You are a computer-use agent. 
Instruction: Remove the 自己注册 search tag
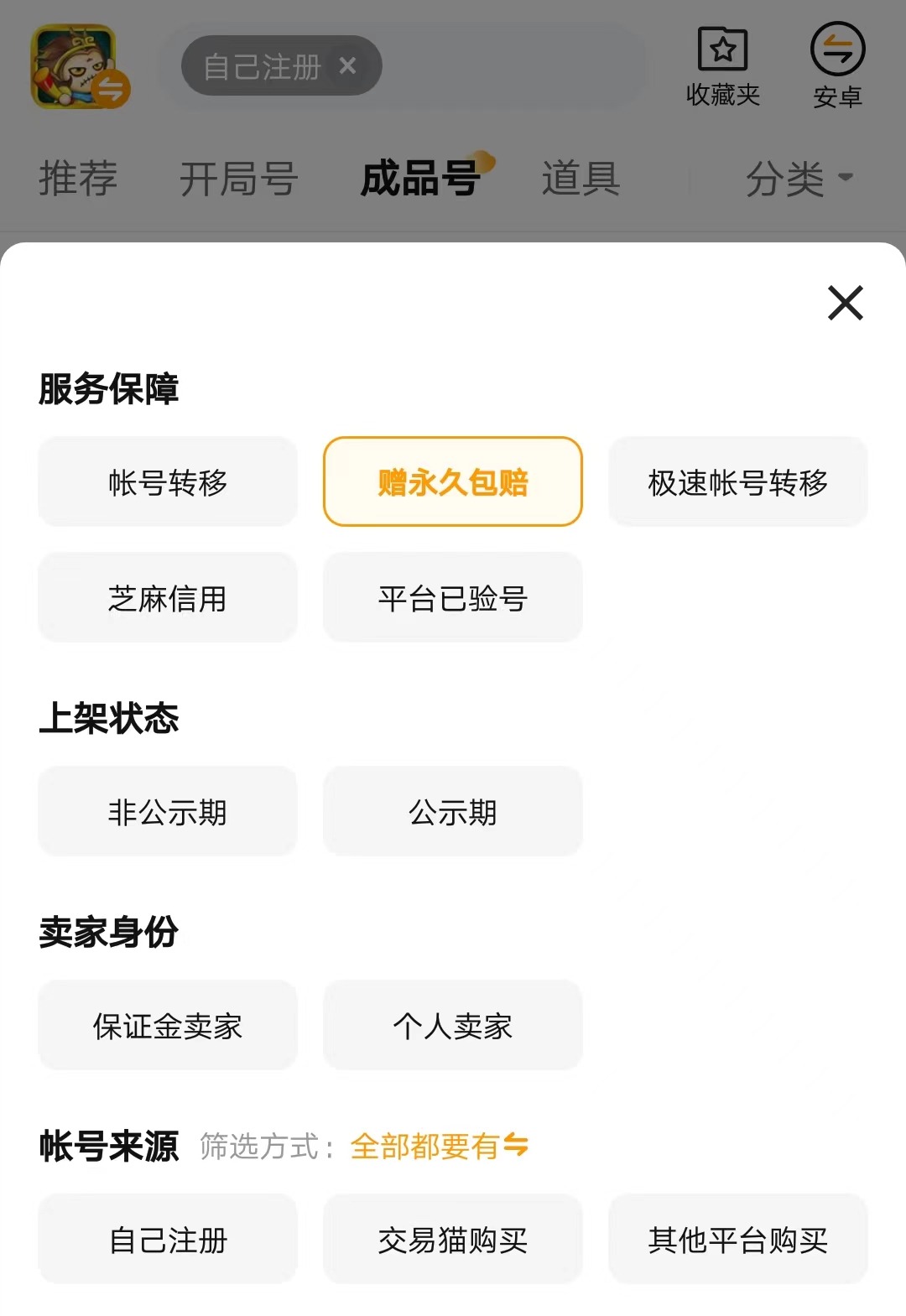[x=347, y=65]
